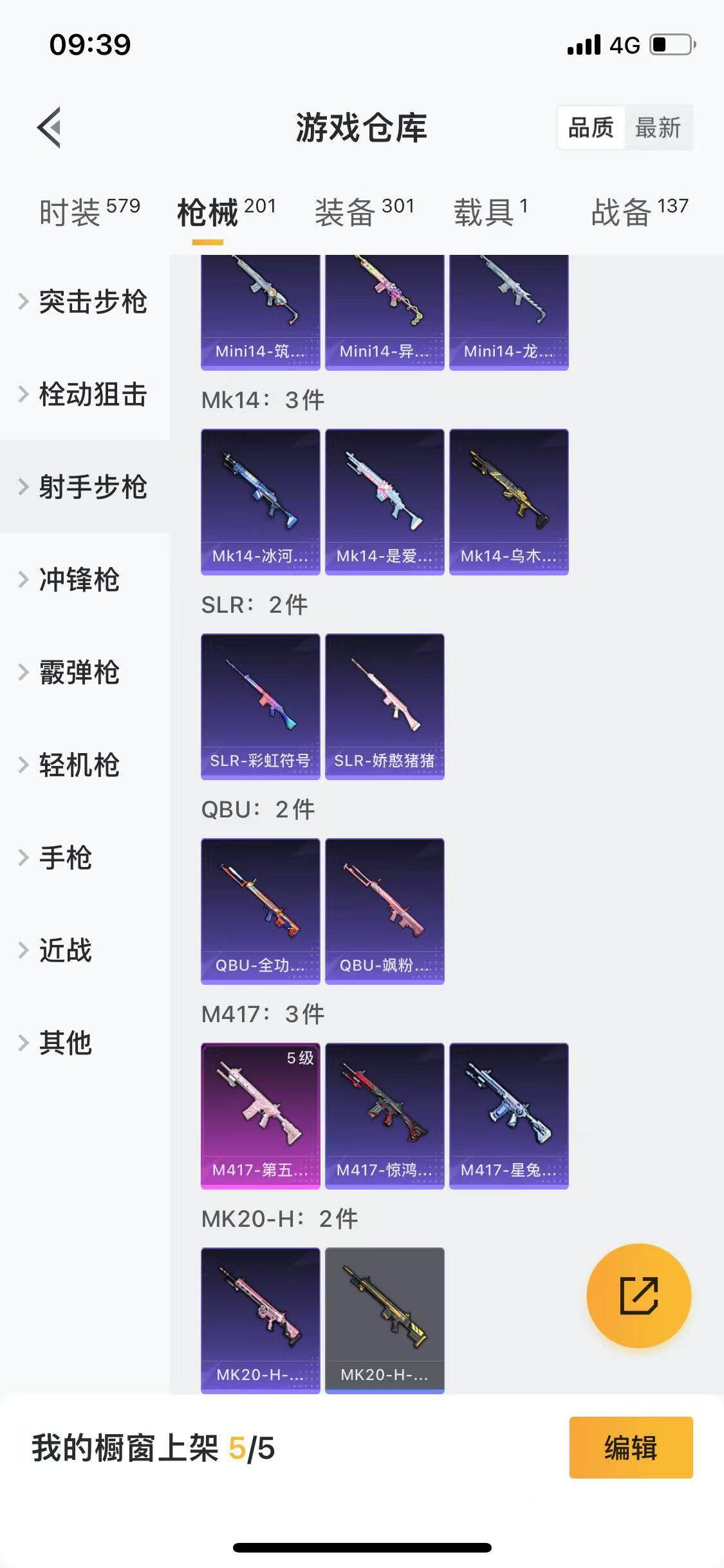Open the SLR-娇憨猪猪 skin

[385, 706]
